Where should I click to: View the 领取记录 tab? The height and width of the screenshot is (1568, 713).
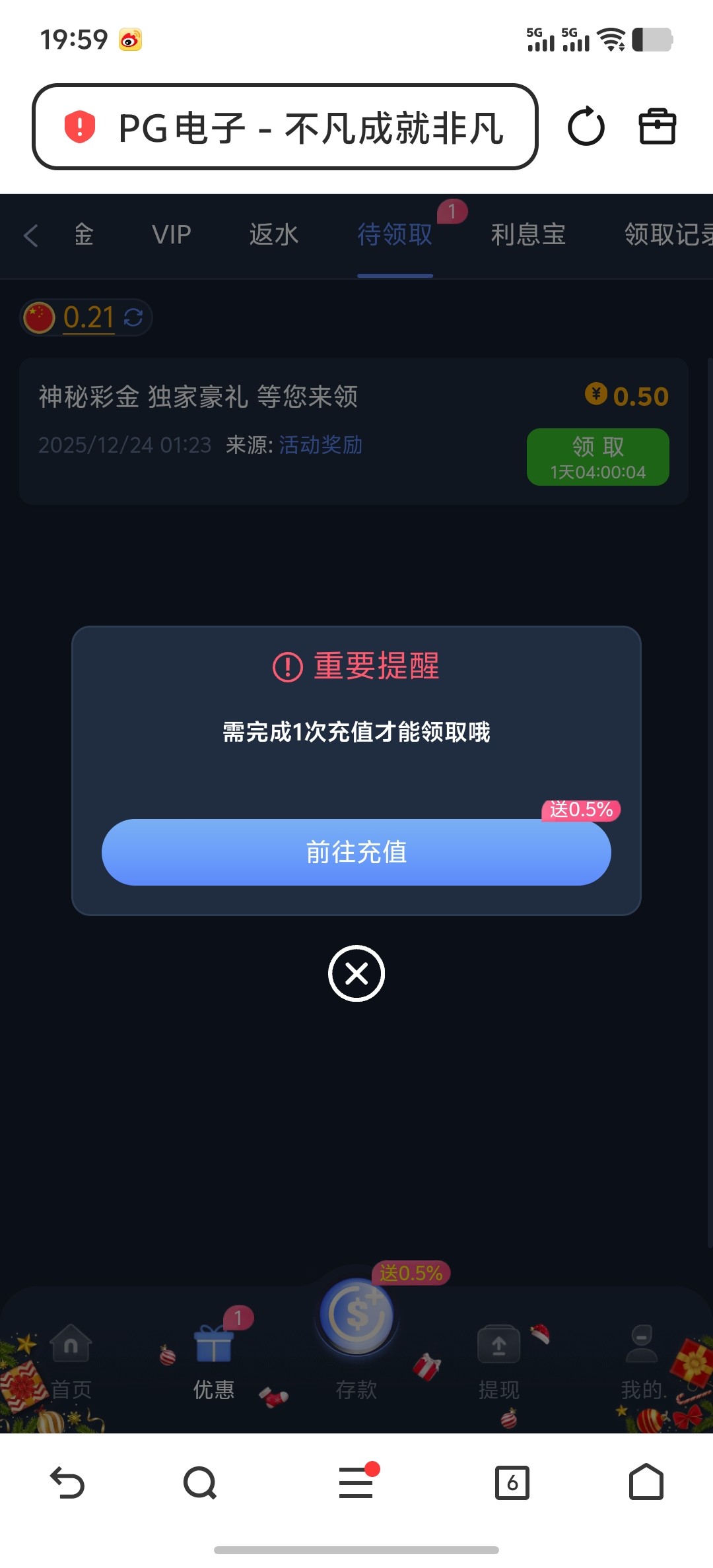click(x=667, y=235)
